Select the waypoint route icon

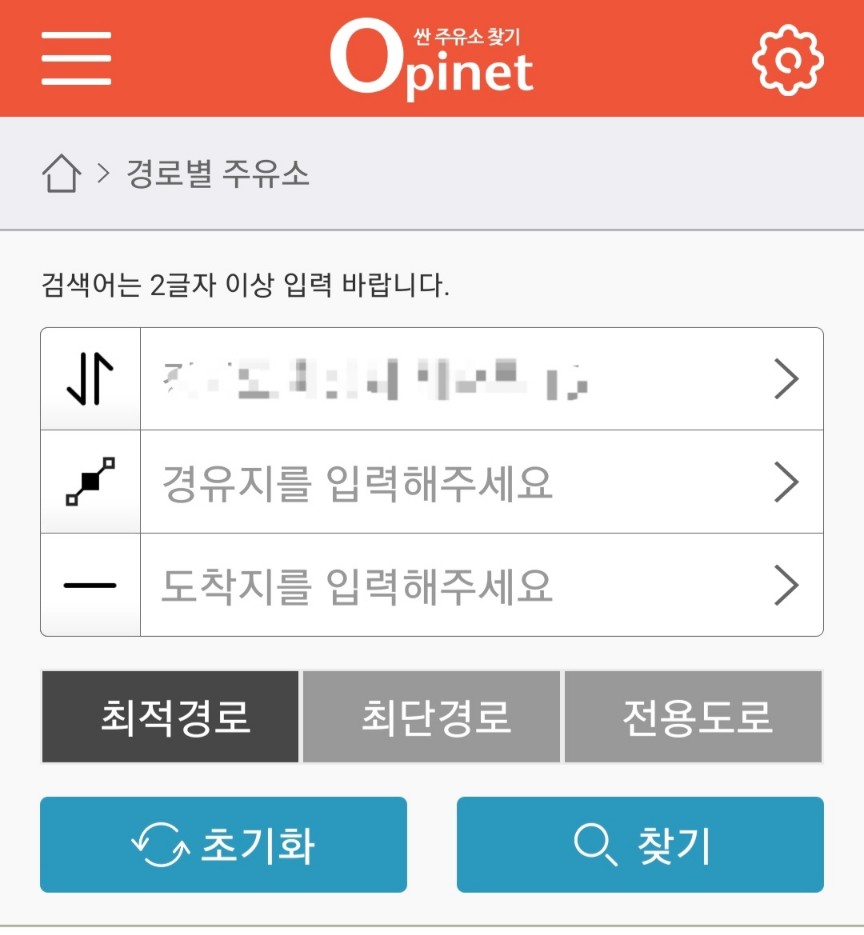88,481
